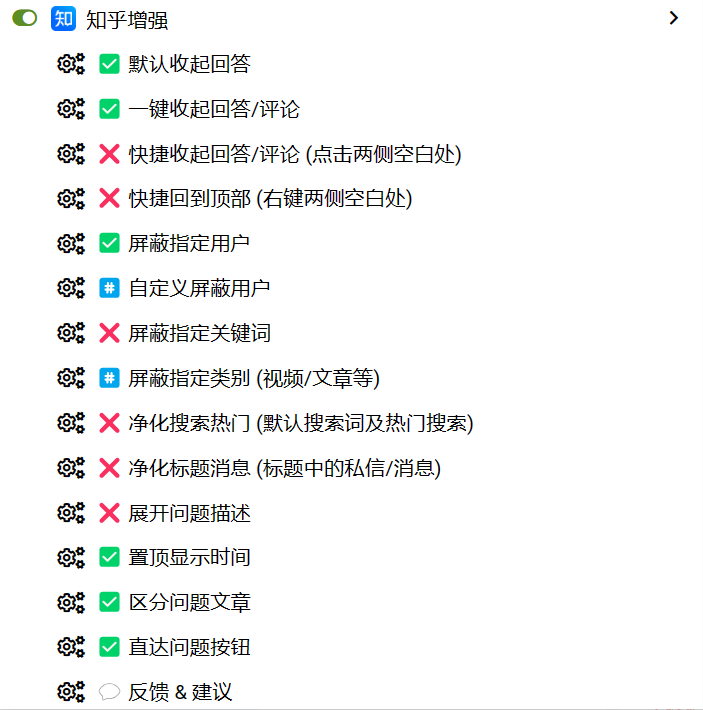The height and width of the screenshot is (710, 703).
Task: Open 反馈 & 建议 feedback entry
Action: (x=180, y=692)
